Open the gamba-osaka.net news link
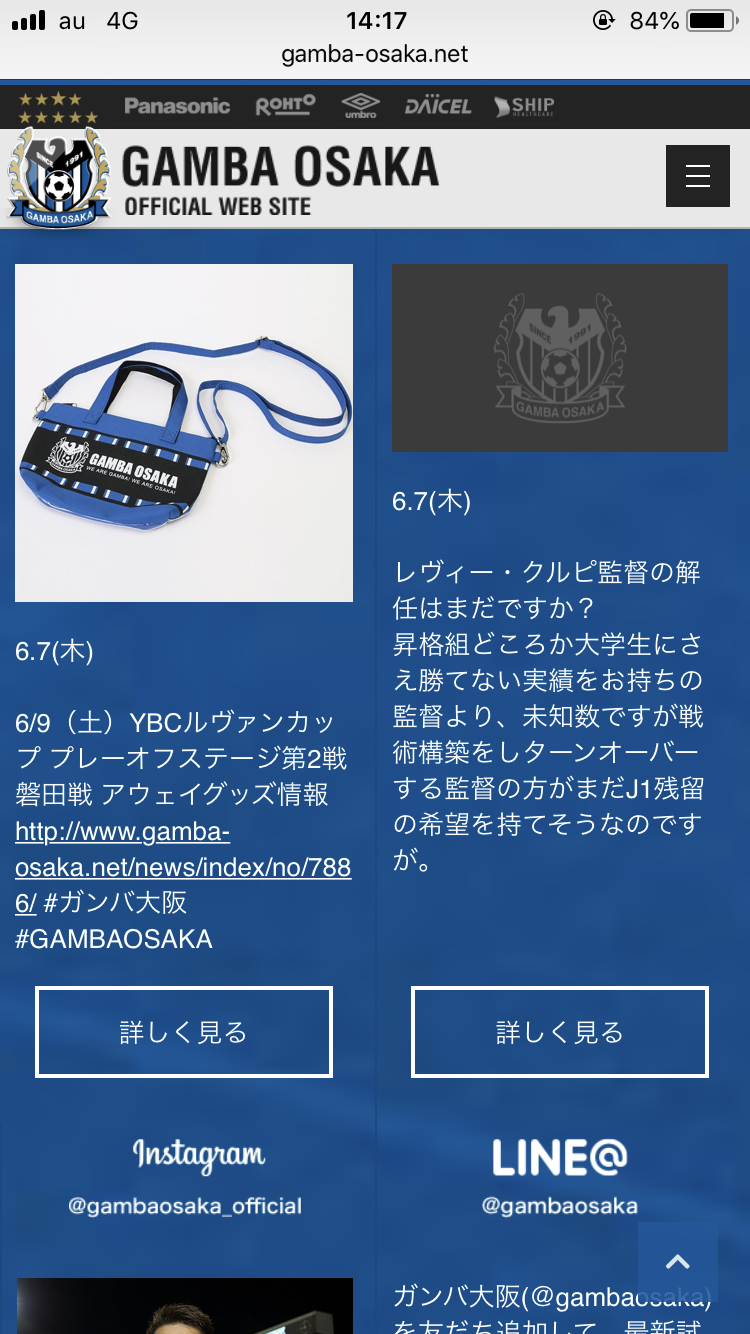Image resolution: width=750 pixels, height=1334 pixels. coord(183,867)
